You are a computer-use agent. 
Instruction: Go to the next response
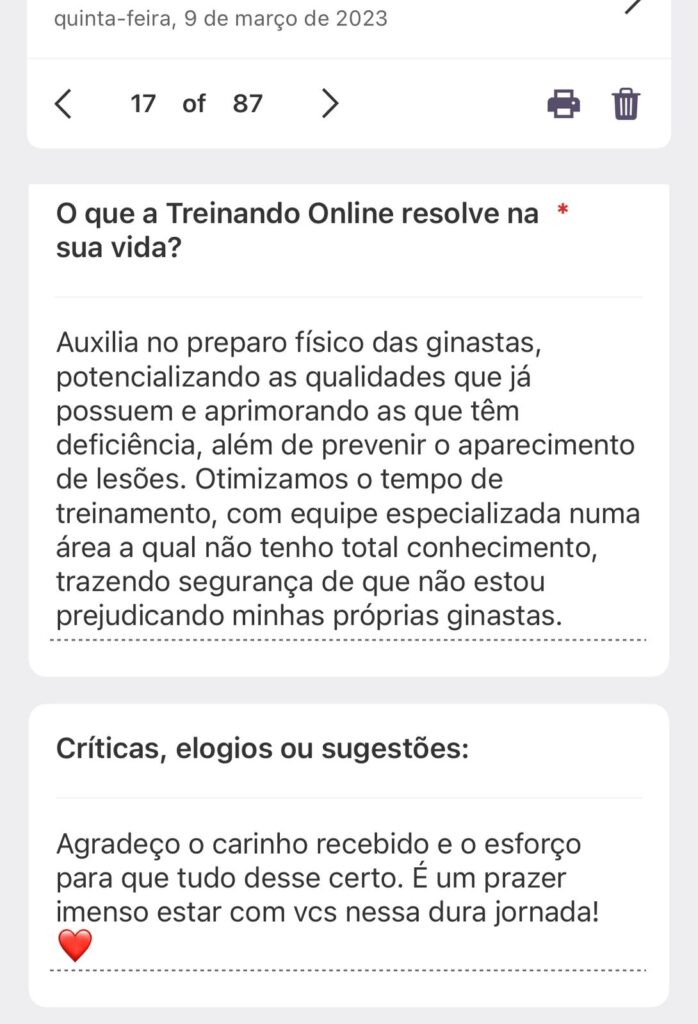point(330,104)
